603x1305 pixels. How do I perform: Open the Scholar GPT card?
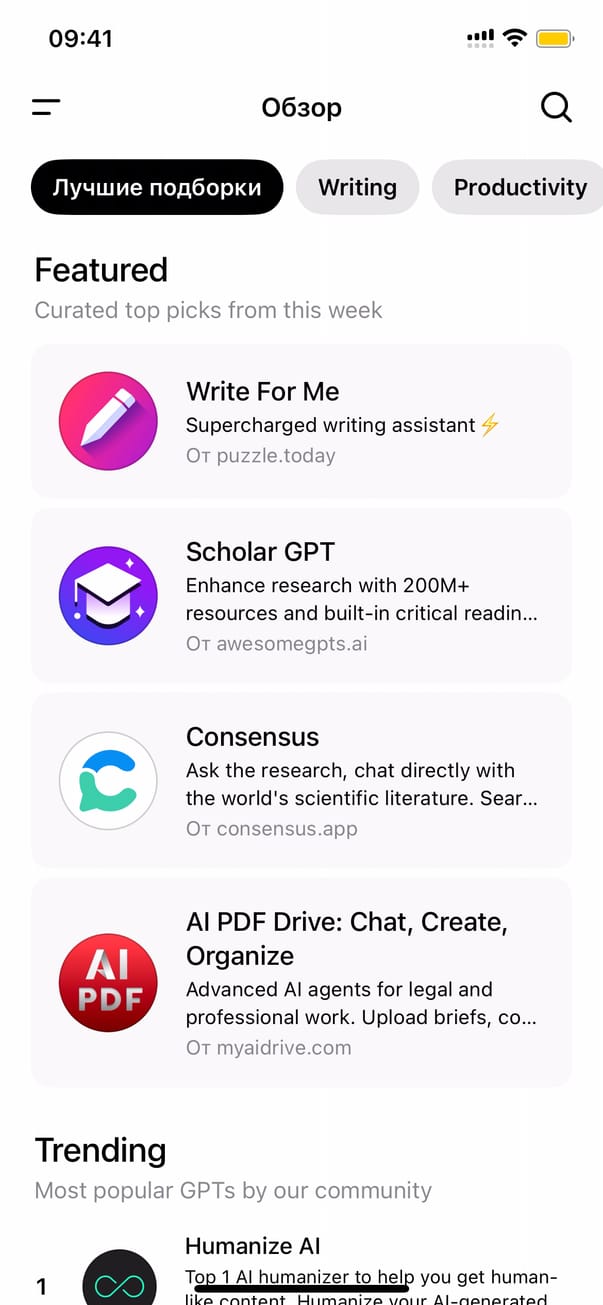pos(301,595)
